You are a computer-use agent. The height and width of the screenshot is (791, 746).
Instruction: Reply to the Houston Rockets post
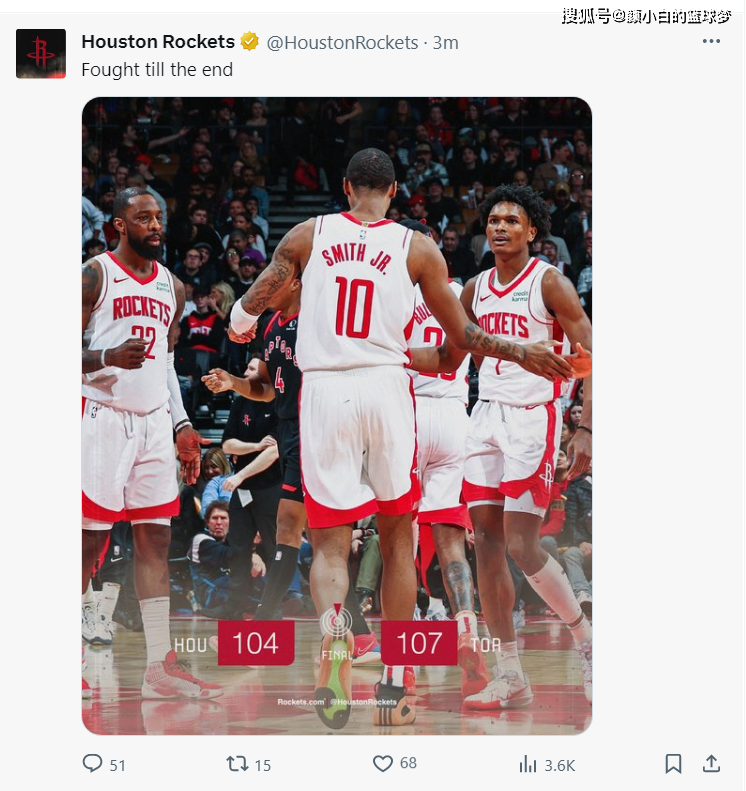point(93,764)
